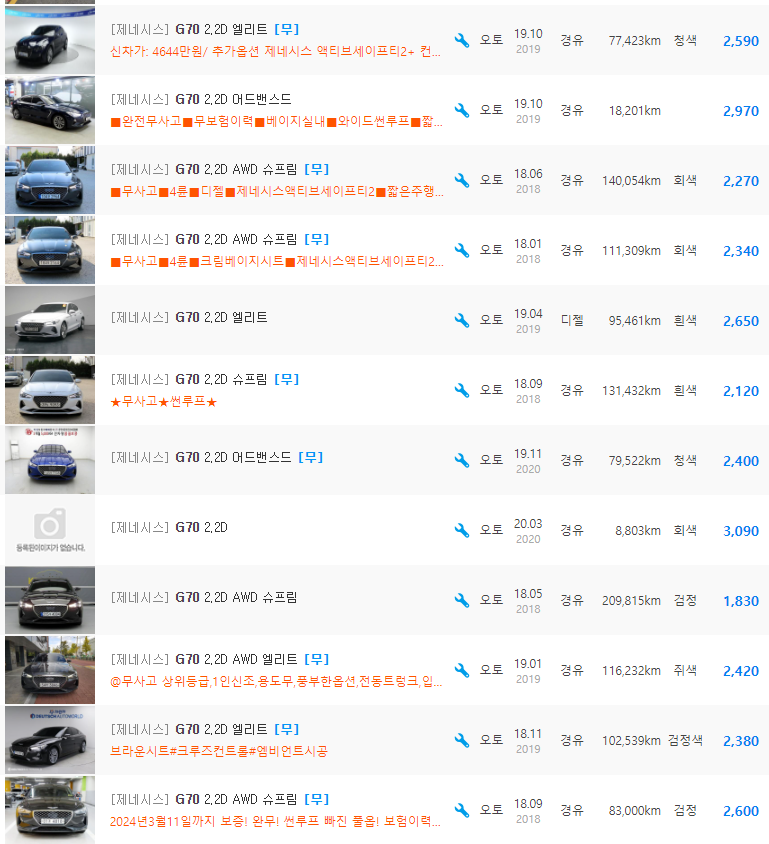Open inspection icon for the 209,815km AWD 슈프림
The width and height of the screenshot is (769, 844).
pyautogui.click(x=461, y=599)
